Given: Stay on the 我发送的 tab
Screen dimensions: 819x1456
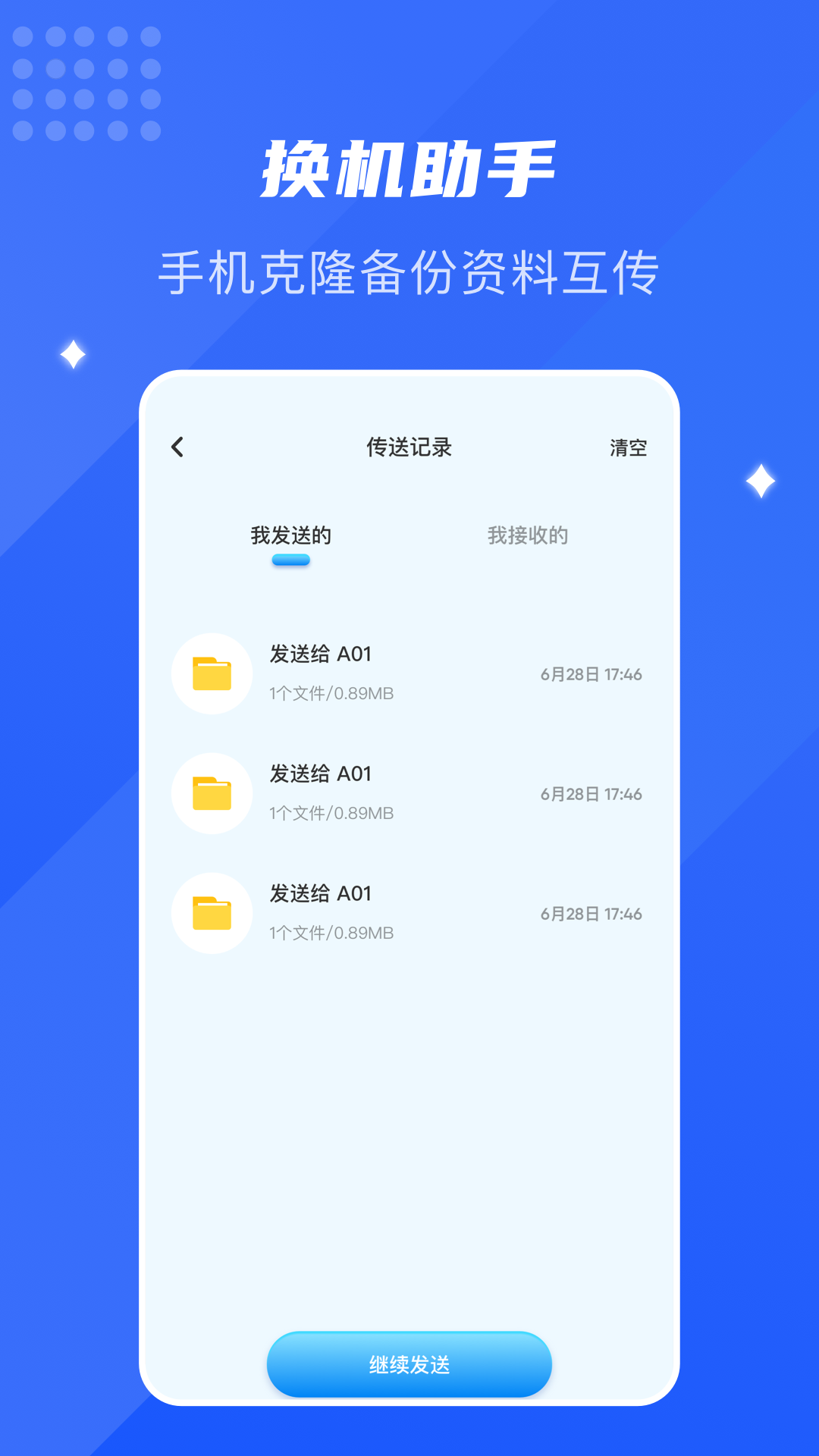Looking at the screenshot, I should click(292, 535).
